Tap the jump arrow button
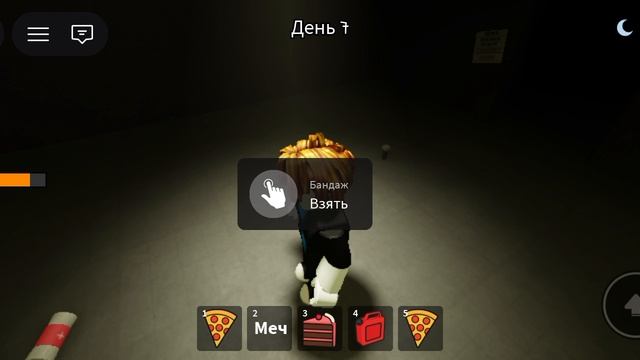 tap(624, 305)
